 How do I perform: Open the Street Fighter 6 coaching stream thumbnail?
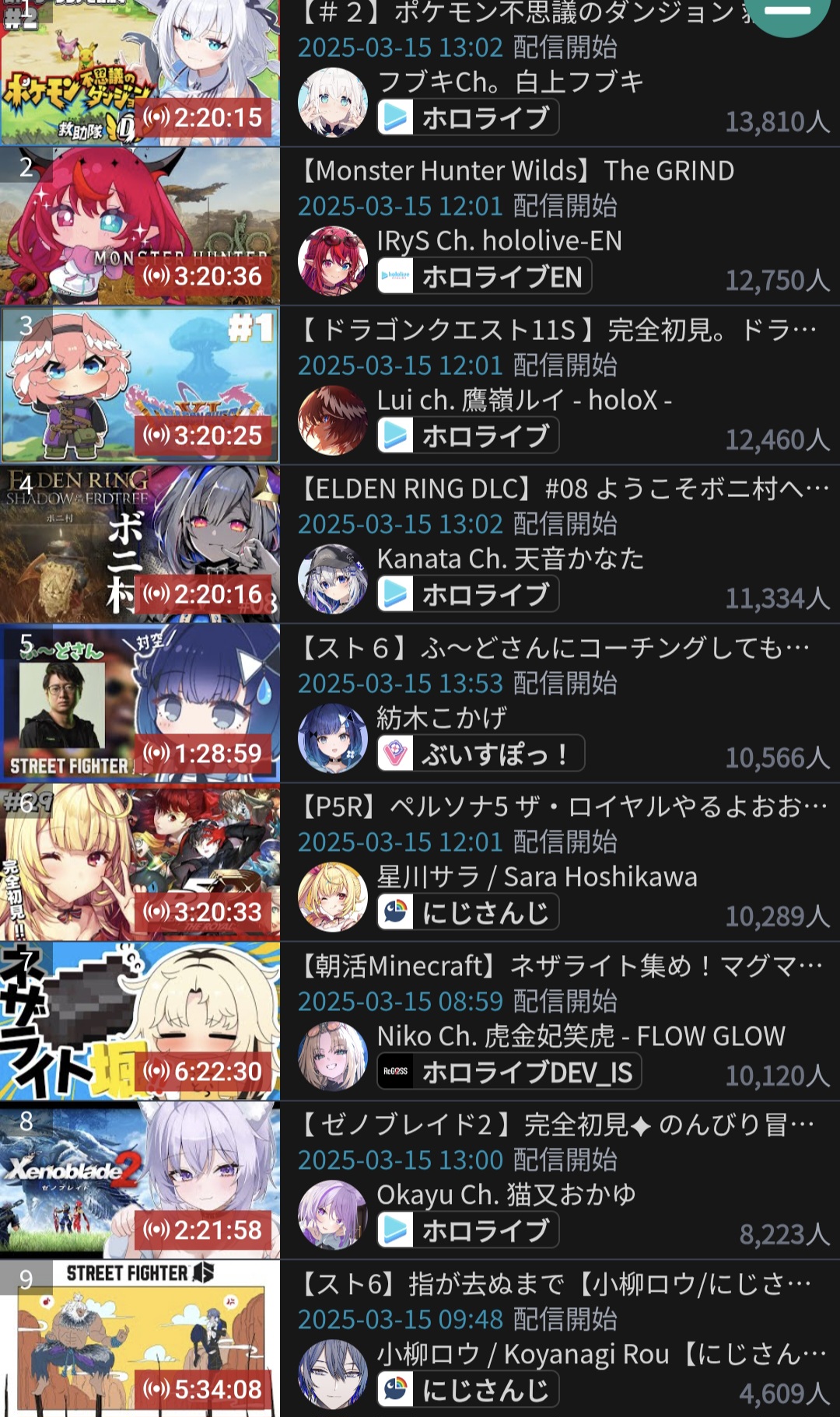pyautogui.click(x=140, y=704)
